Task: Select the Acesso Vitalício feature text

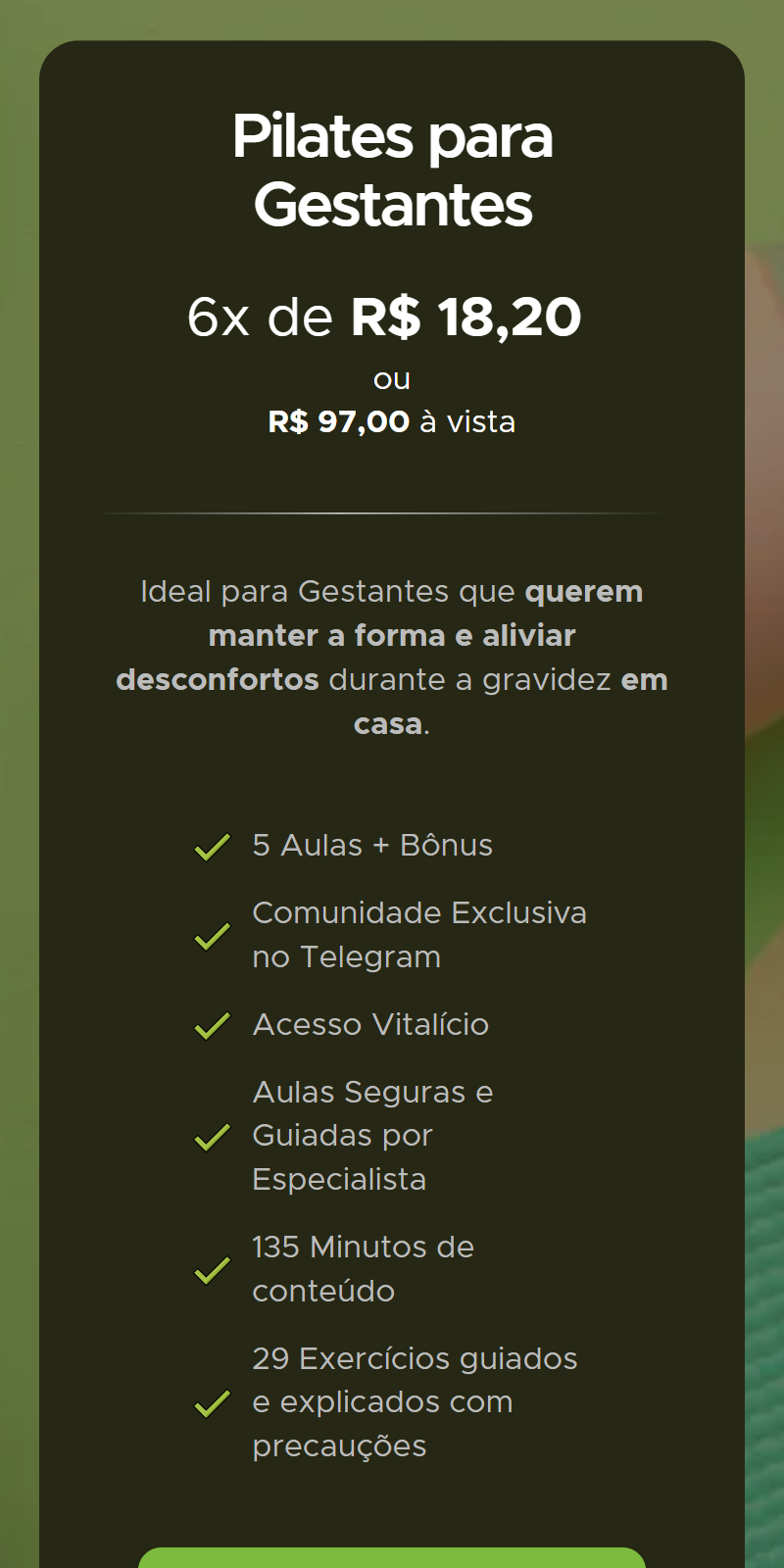Action: tap(370, 1024)
